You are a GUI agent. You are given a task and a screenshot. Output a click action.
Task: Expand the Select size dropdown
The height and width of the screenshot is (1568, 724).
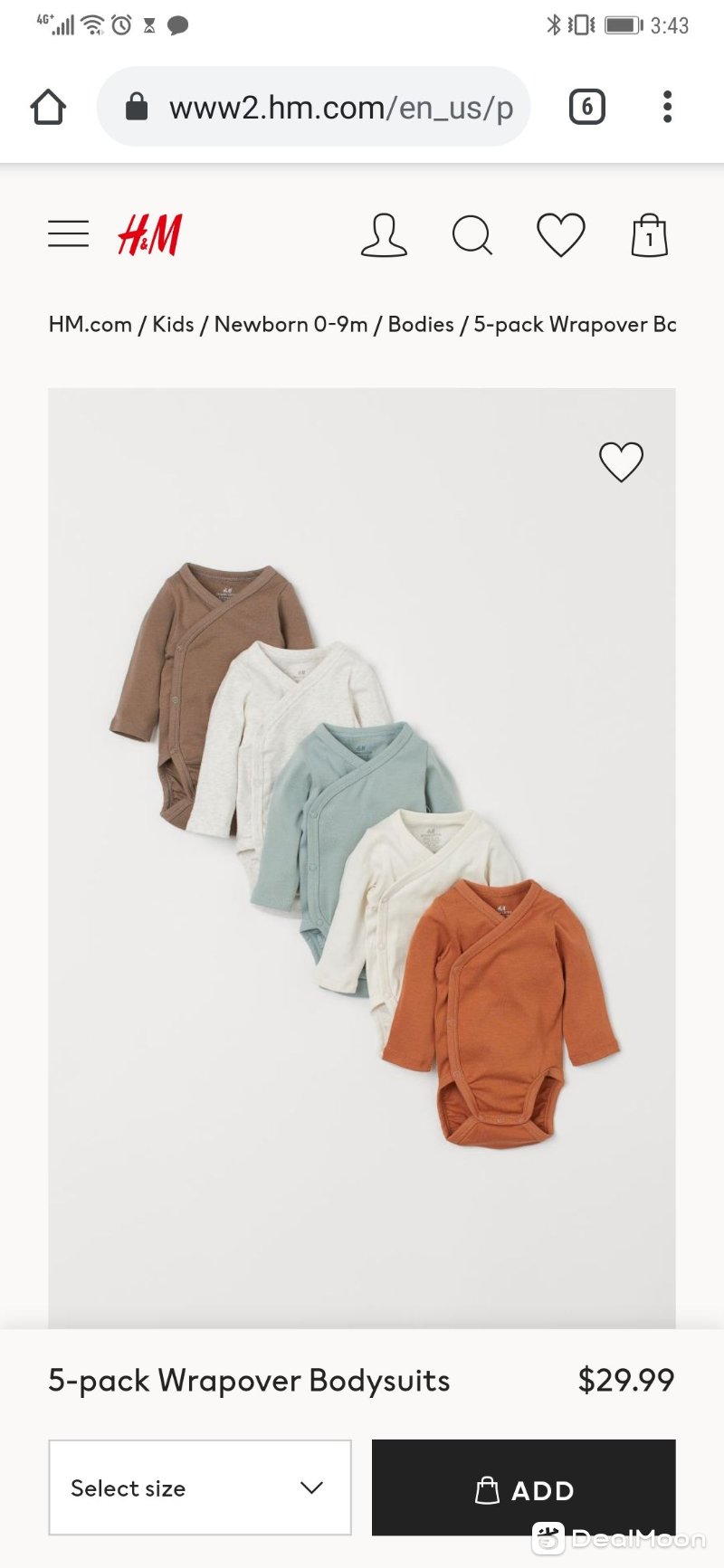(x=200, y=1488)
